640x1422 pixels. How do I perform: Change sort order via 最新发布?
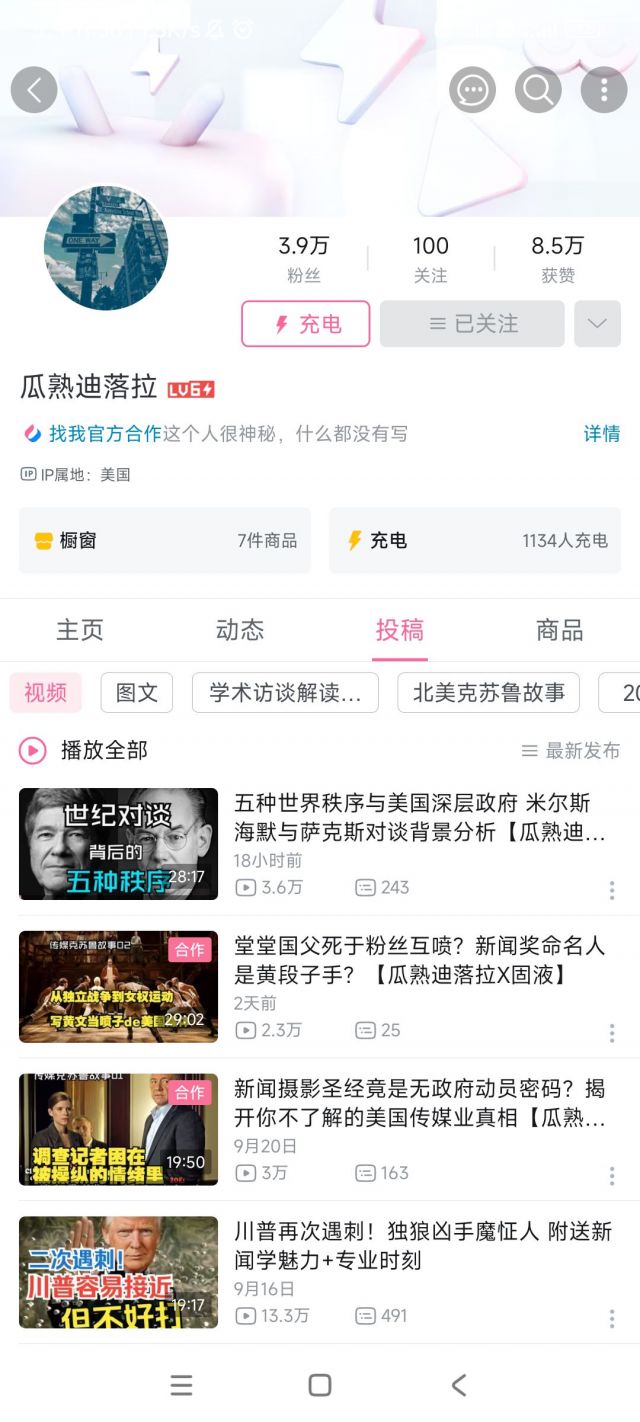click(x=571, y=751)
